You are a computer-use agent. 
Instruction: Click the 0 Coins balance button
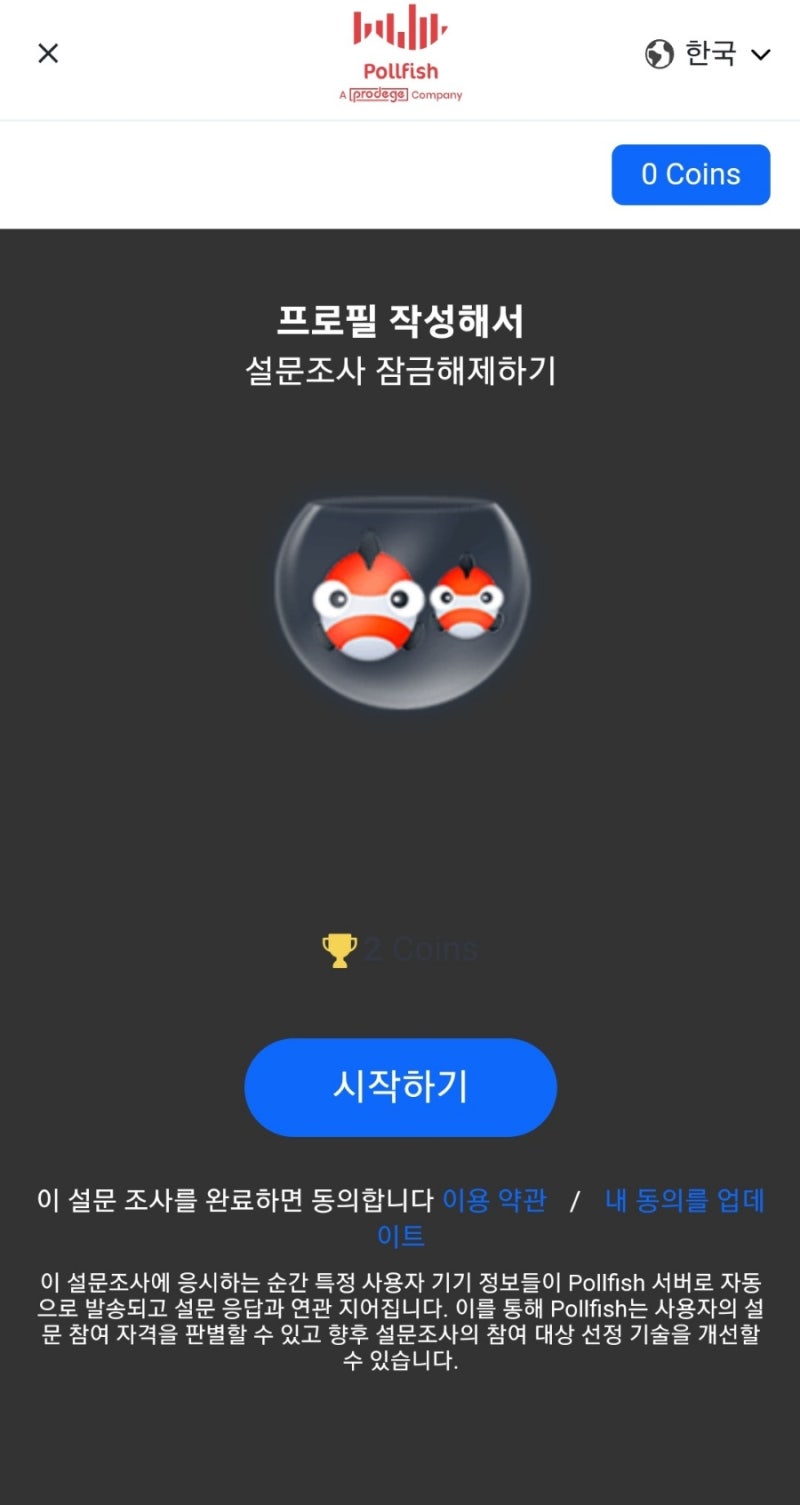point(692,173)
